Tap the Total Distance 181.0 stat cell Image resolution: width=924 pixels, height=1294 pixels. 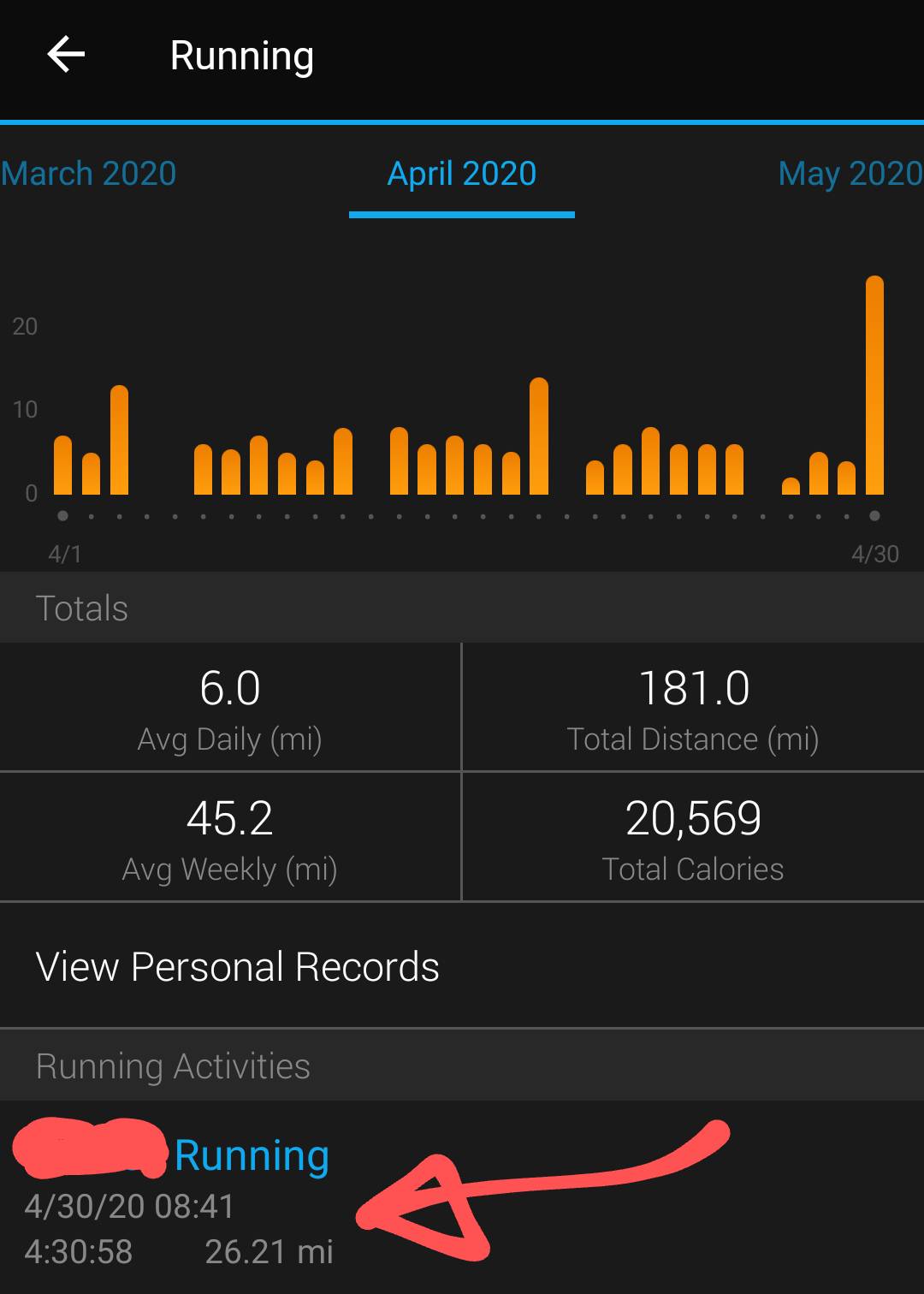[693, 707]
